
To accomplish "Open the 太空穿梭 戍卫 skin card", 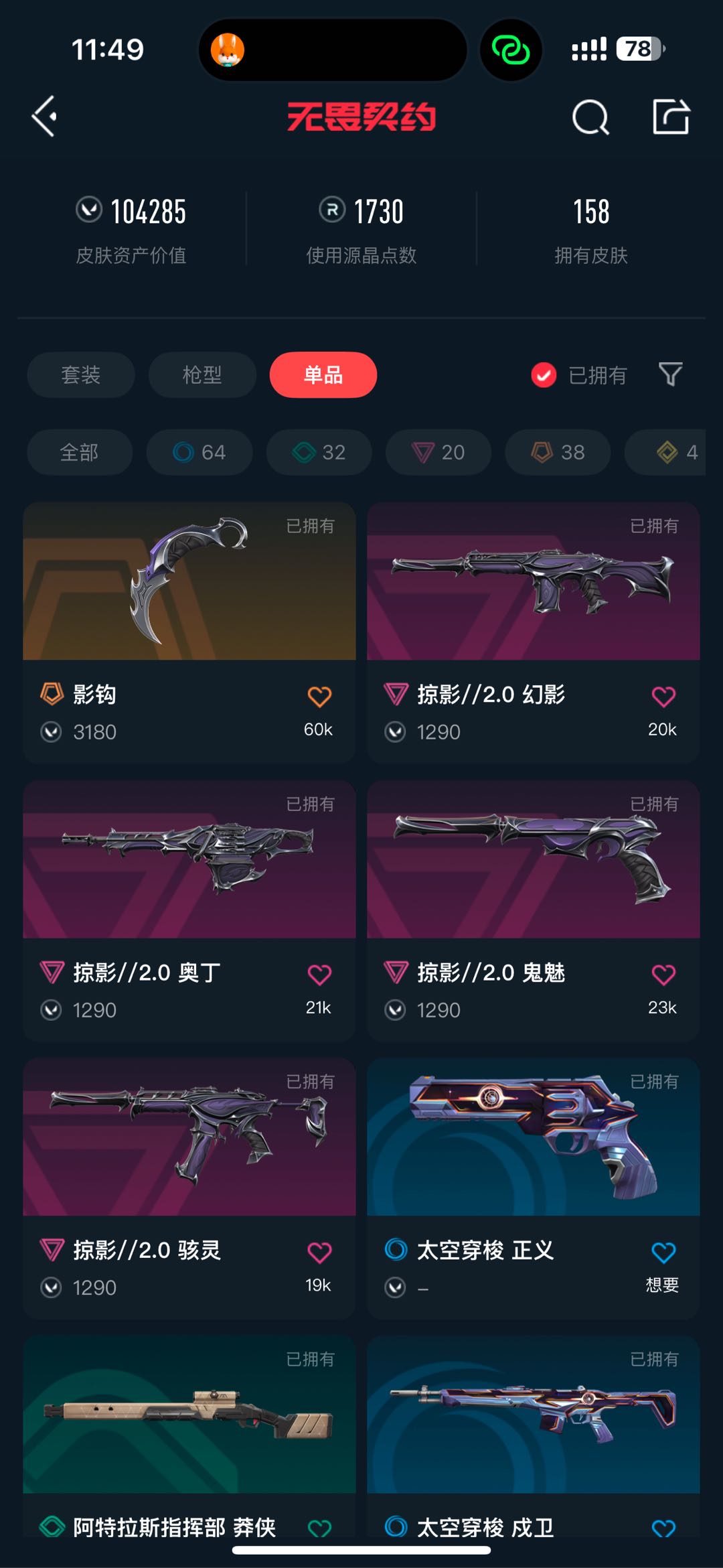I will 534,1437.
